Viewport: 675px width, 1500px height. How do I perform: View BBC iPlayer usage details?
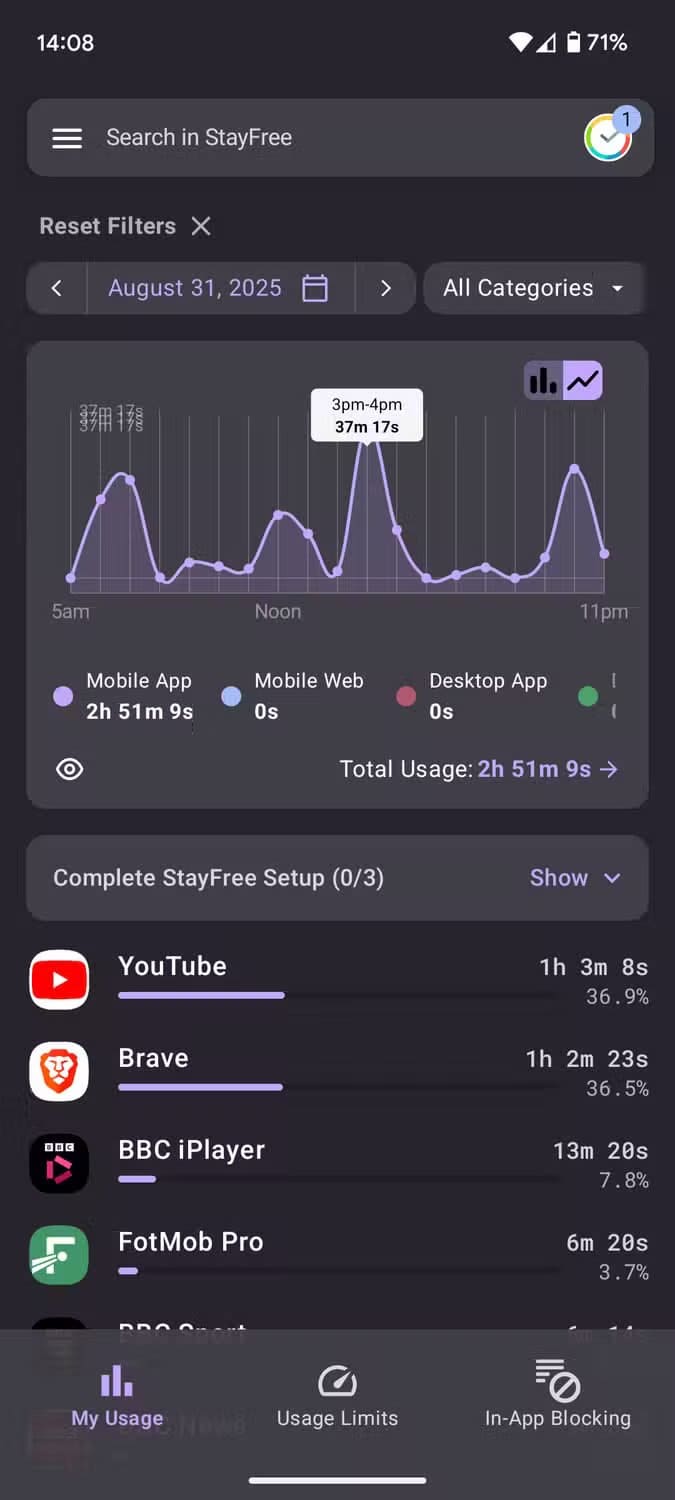(x=338, y=1164)
